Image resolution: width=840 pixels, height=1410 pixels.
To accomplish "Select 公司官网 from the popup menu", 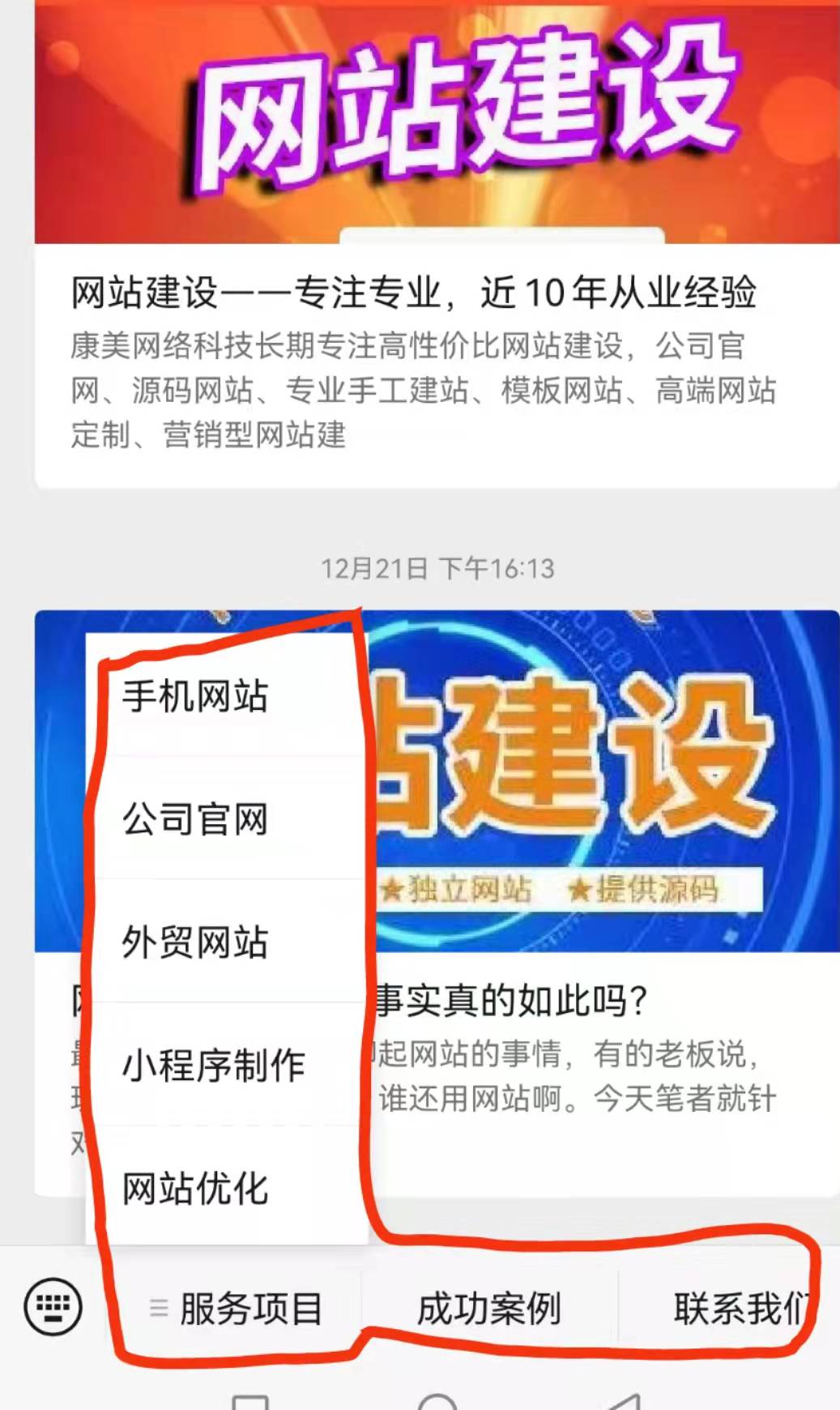I will (195, 819).
